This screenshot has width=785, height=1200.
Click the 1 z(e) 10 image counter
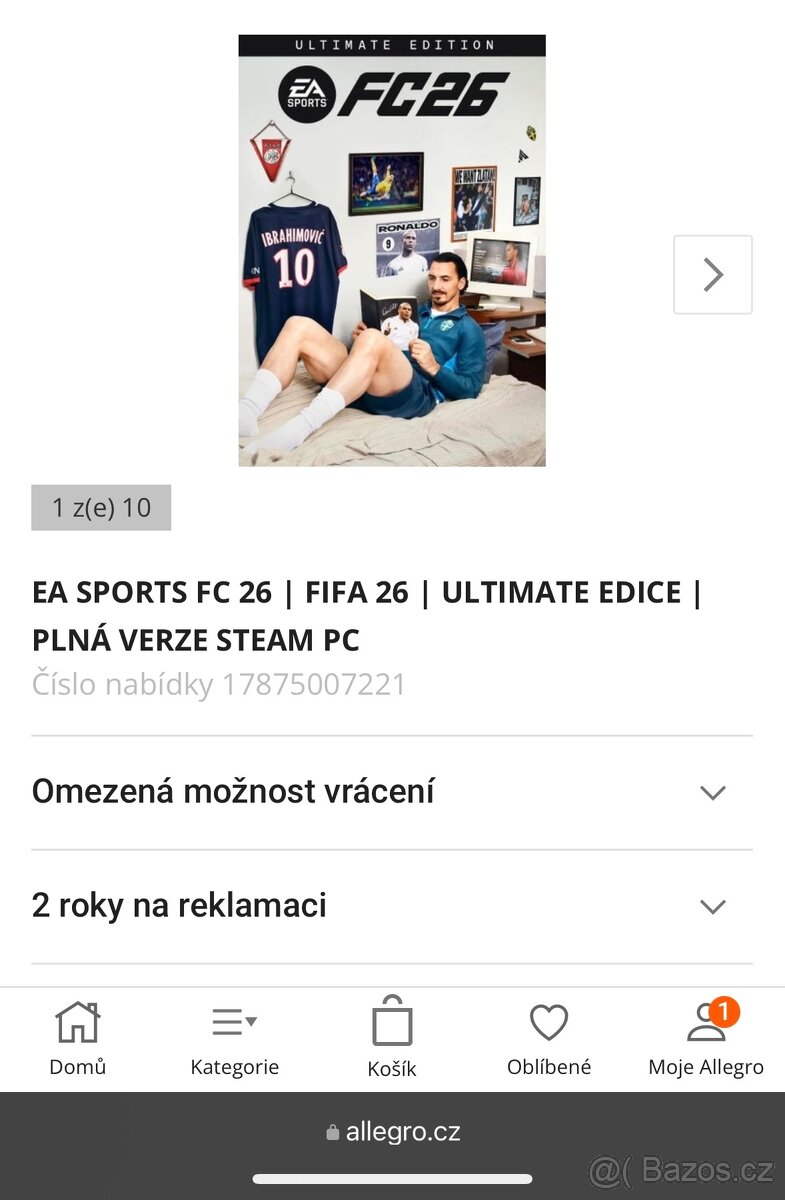[x=101, y=508]
